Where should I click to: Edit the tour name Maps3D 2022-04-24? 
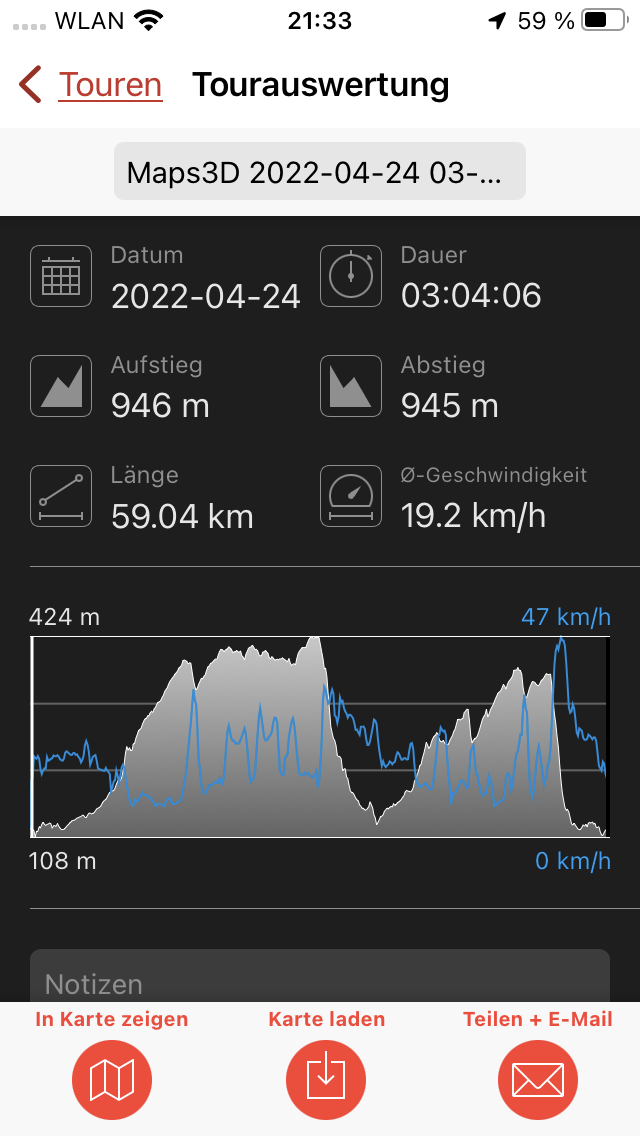(x=319, y=172)
